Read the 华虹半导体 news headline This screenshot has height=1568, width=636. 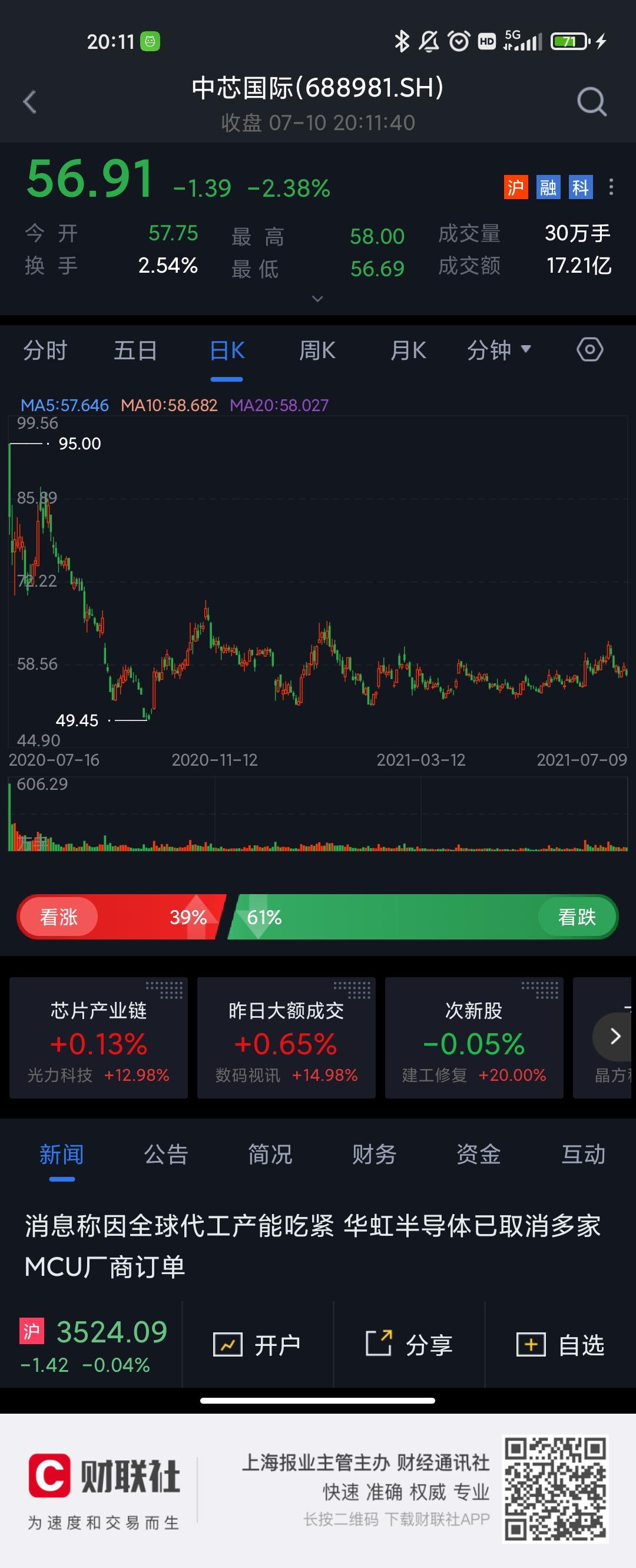tap(313, 1245)
